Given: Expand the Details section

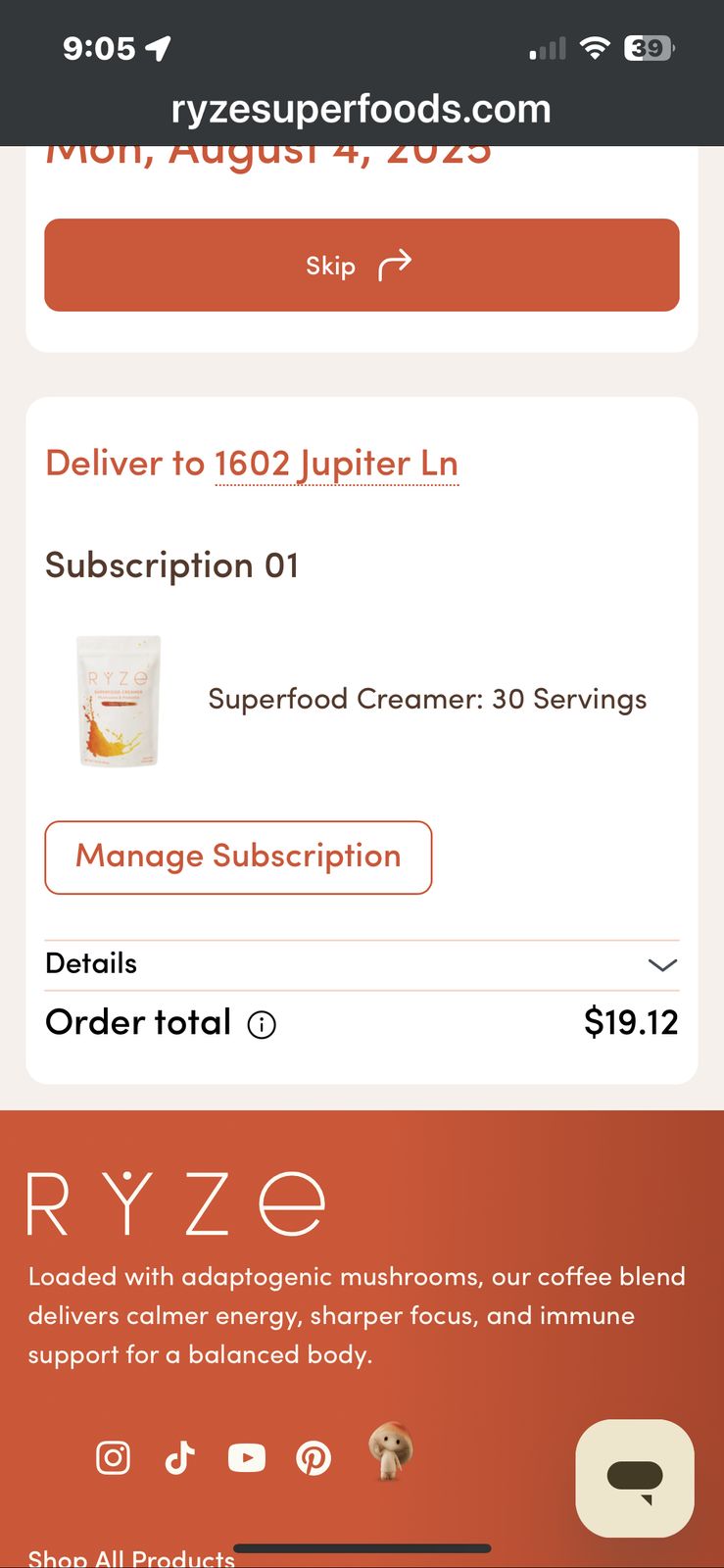Looking at the screenshot, I should (x=362, y=964).
